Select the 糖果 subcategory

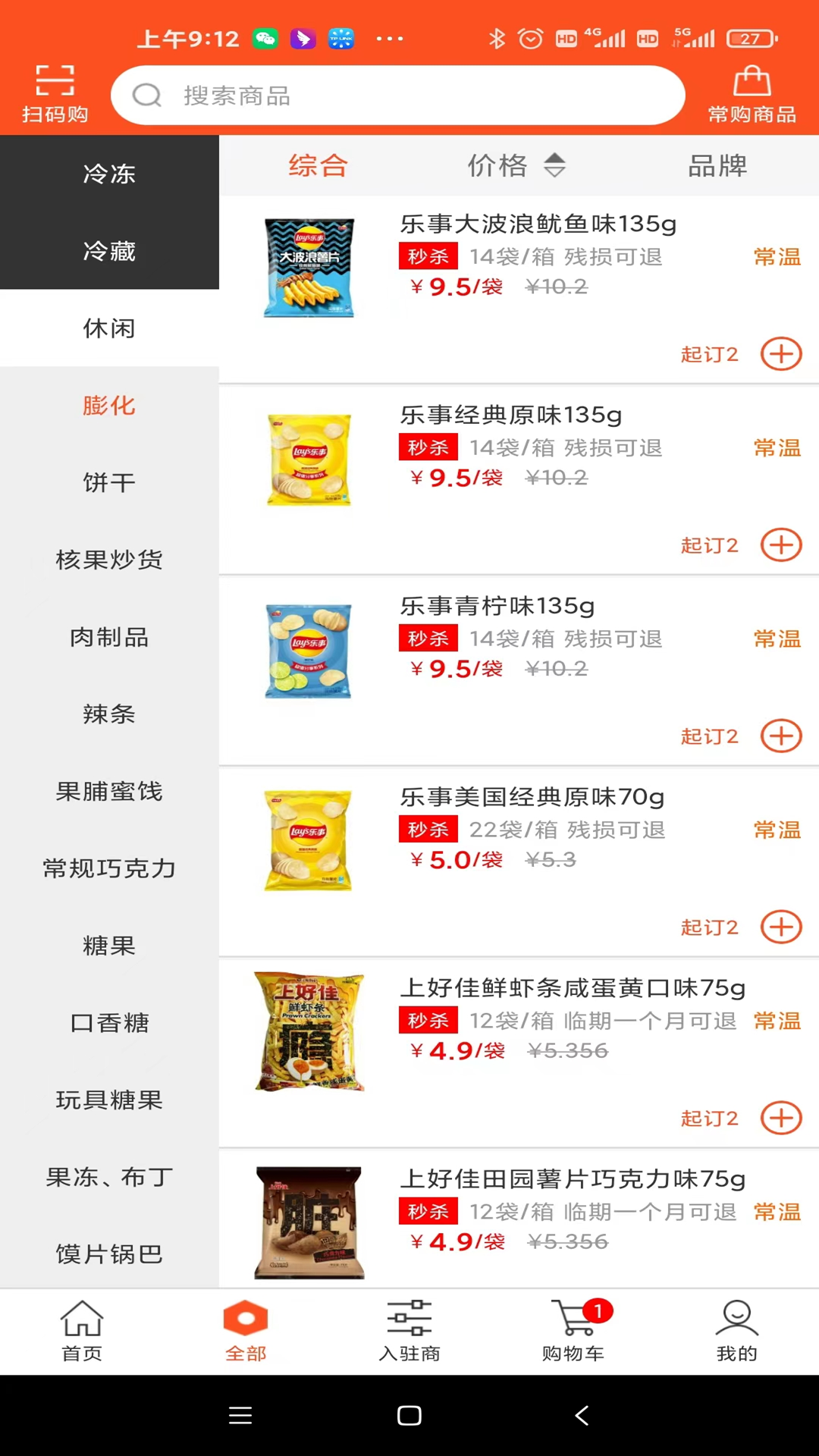tap(109, 946)
